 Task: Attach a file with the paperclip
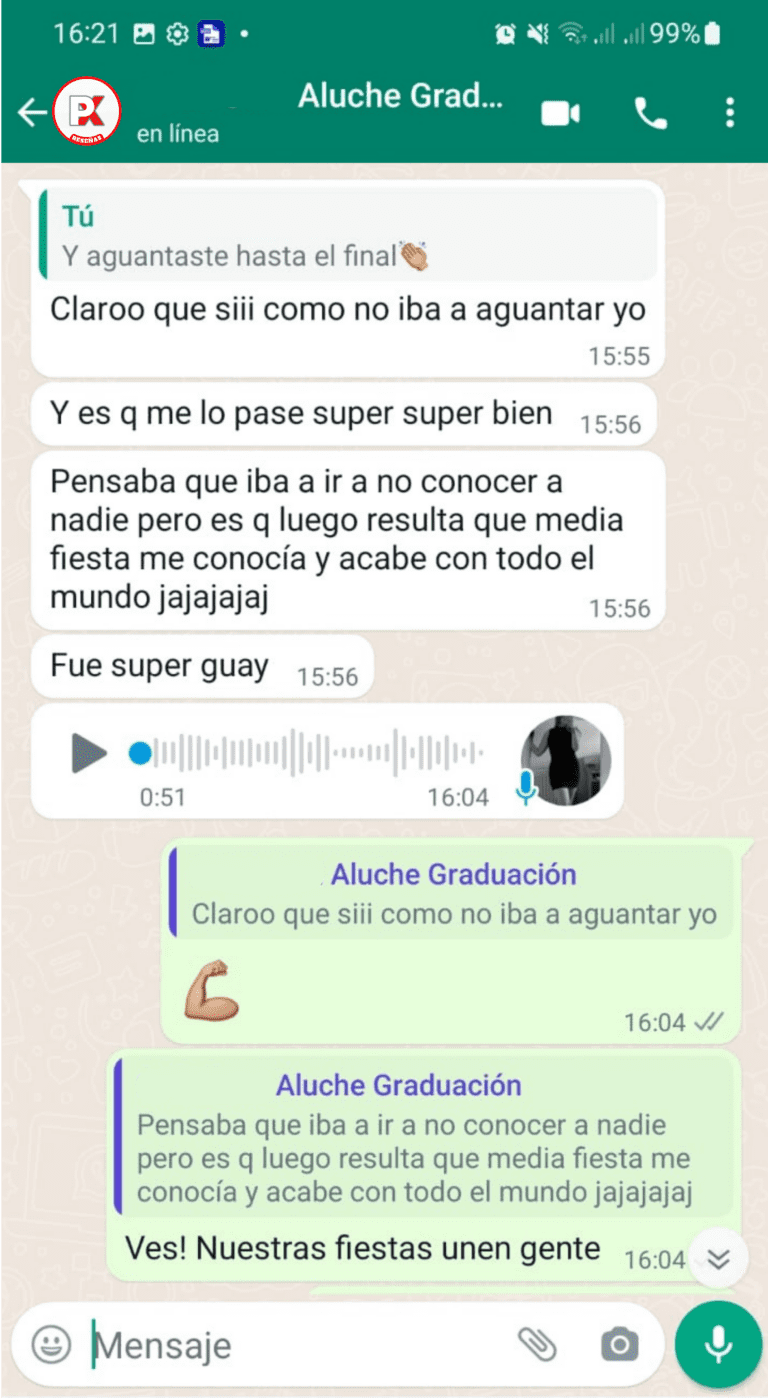[537, 1345]
